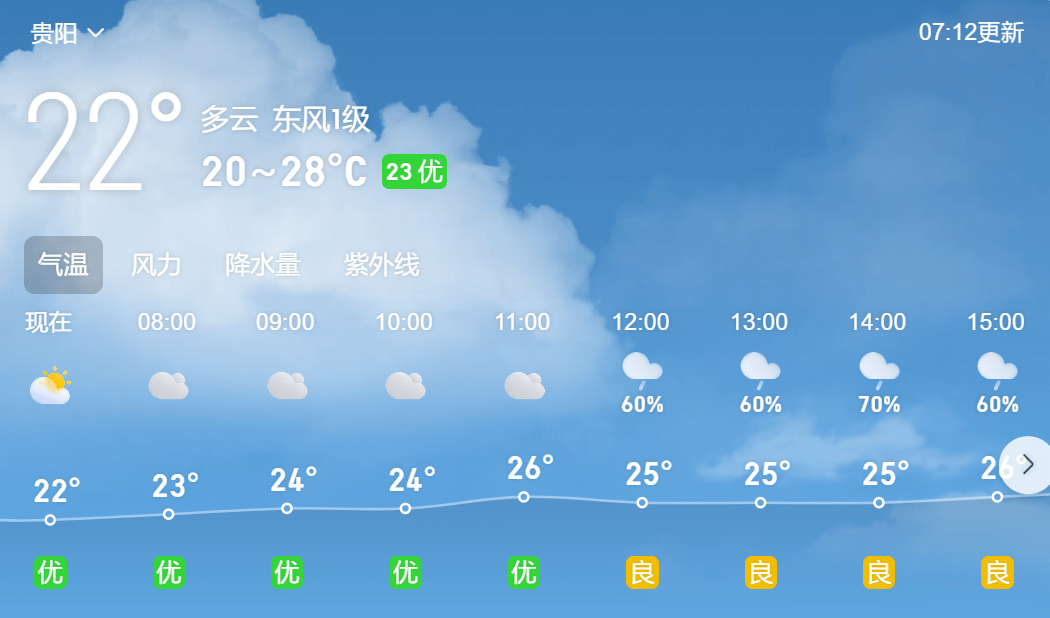
Task: Switch to the 紫外线 tab
Action: tap(381, 265)
